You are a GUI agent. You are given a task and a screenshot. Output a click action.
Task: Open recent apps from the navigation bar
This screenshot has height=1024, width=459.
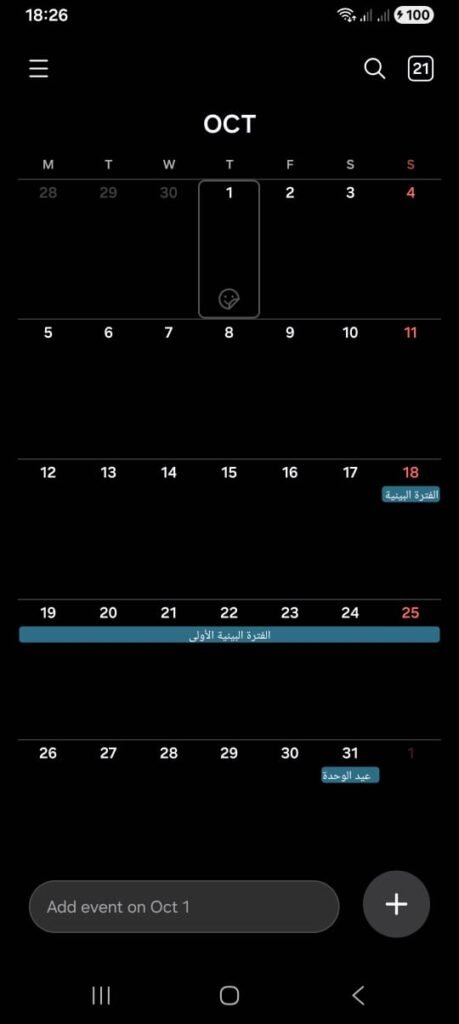point(101,995)
